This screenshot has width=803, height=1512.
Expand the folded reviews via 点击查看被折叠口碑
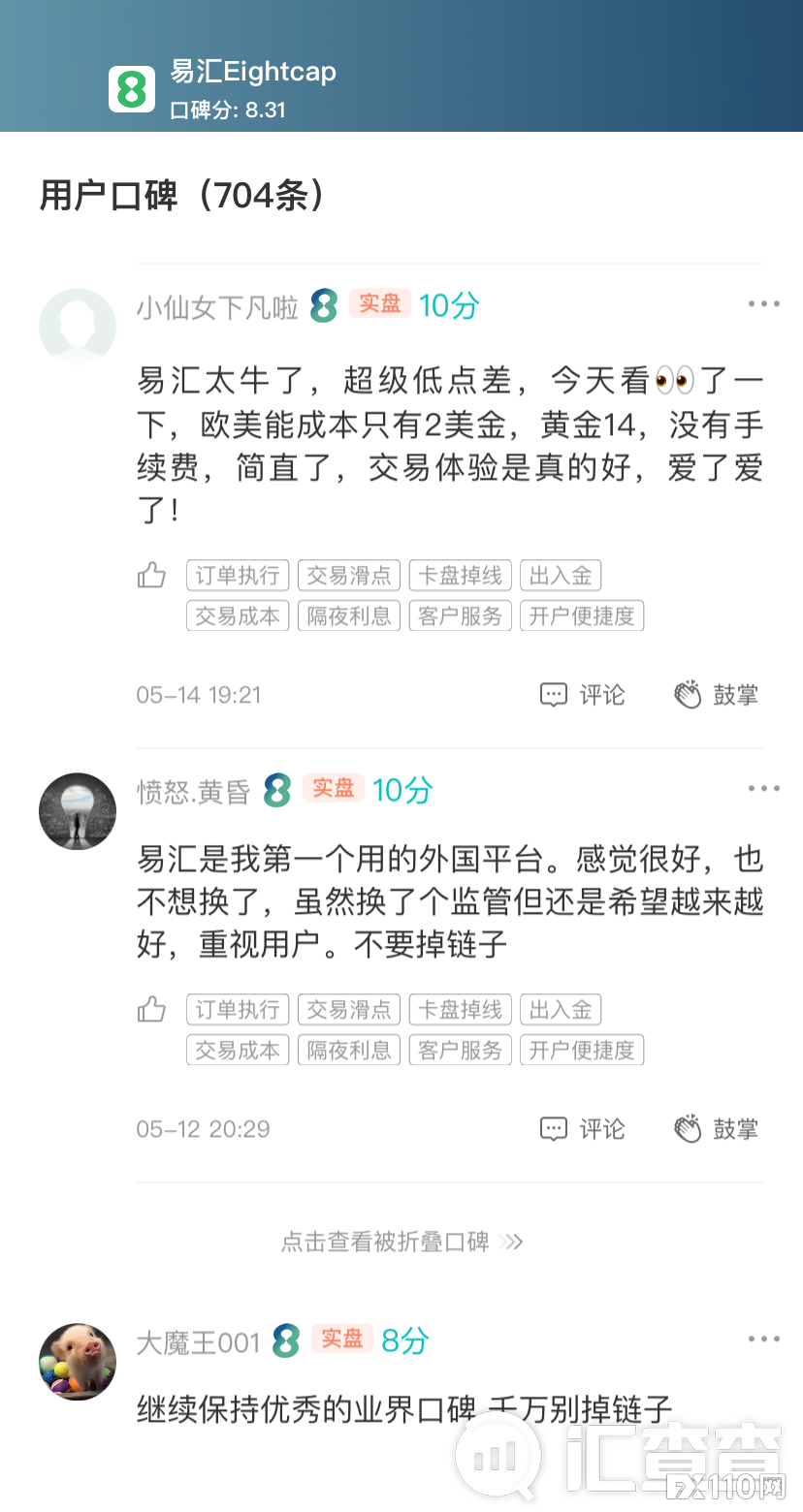click(x=401, y=1242)
